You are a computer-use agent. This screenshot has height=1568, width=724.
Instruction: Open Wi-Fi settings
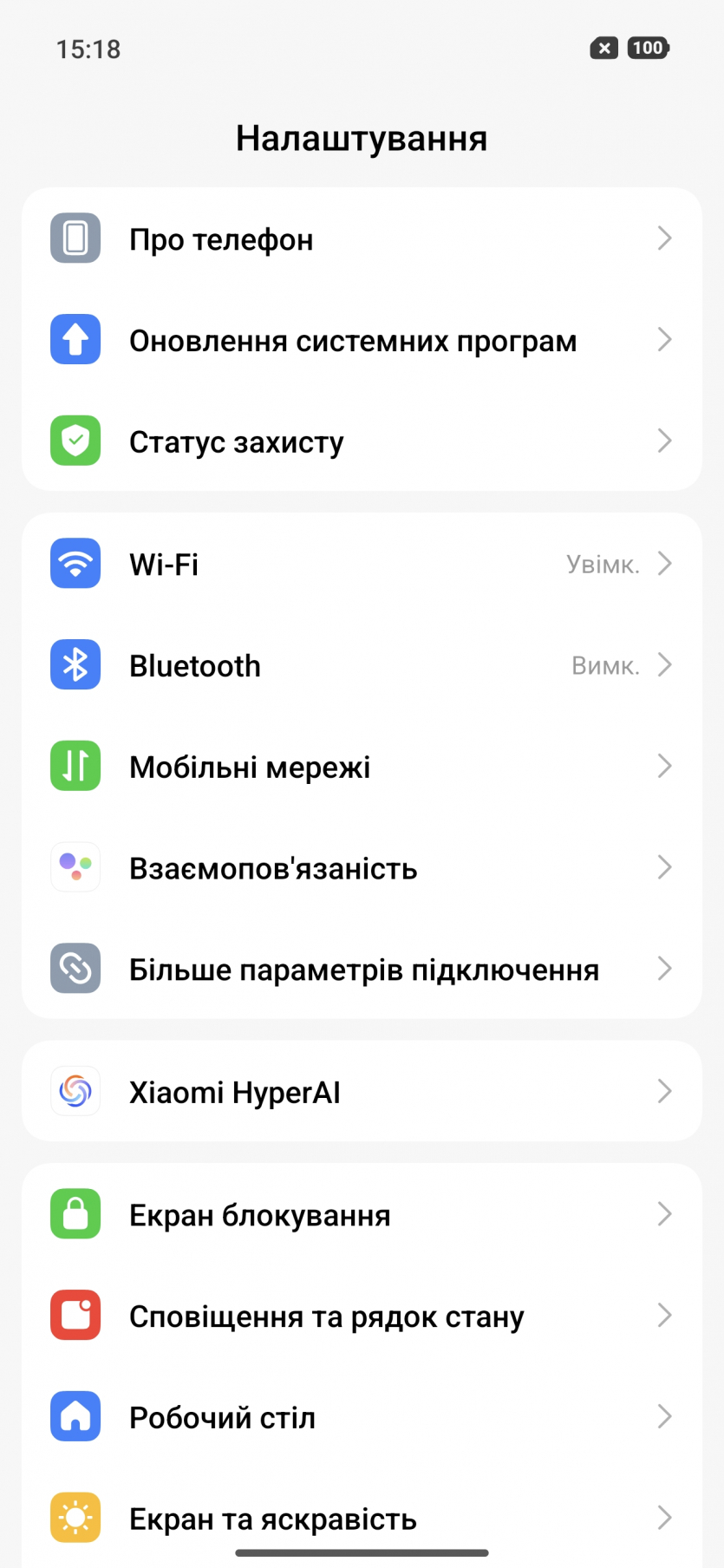(361, 564)
